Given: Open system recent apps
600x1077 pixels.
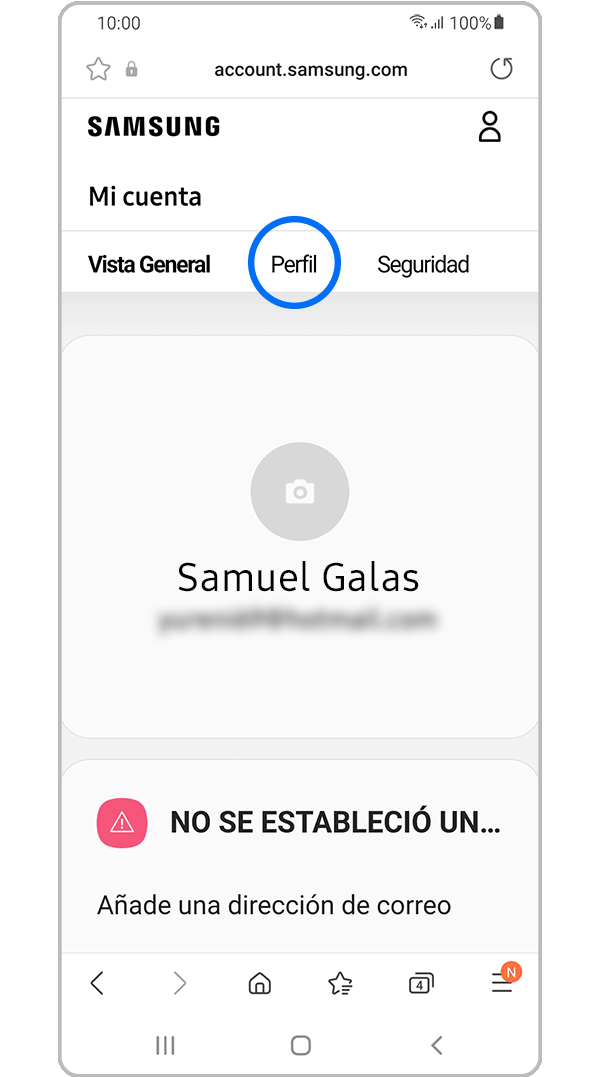Looking at the screenshot, I should click(165, 1046).
